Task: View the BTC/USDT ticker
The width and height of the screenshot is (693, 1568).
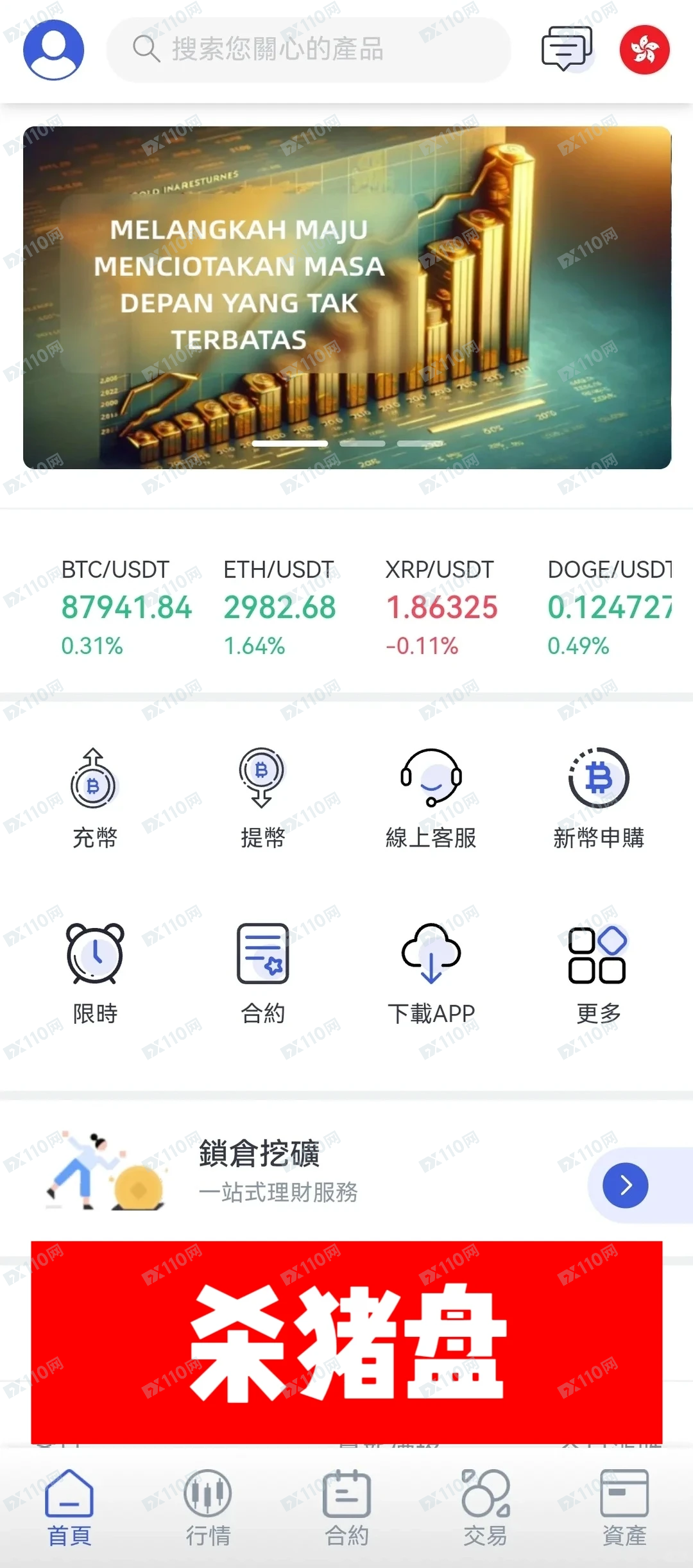Action: click(x=126, y=607)
